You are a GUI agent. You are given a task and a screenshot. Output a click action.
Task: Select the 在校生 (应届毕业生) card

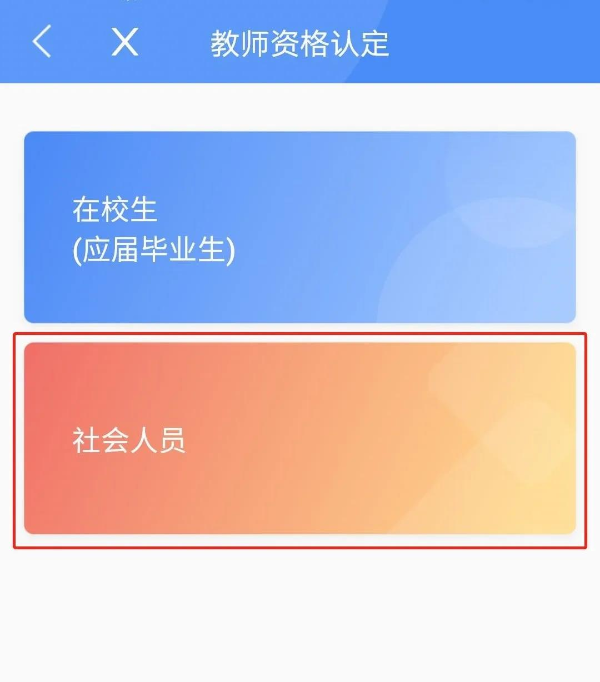(300, 227)
